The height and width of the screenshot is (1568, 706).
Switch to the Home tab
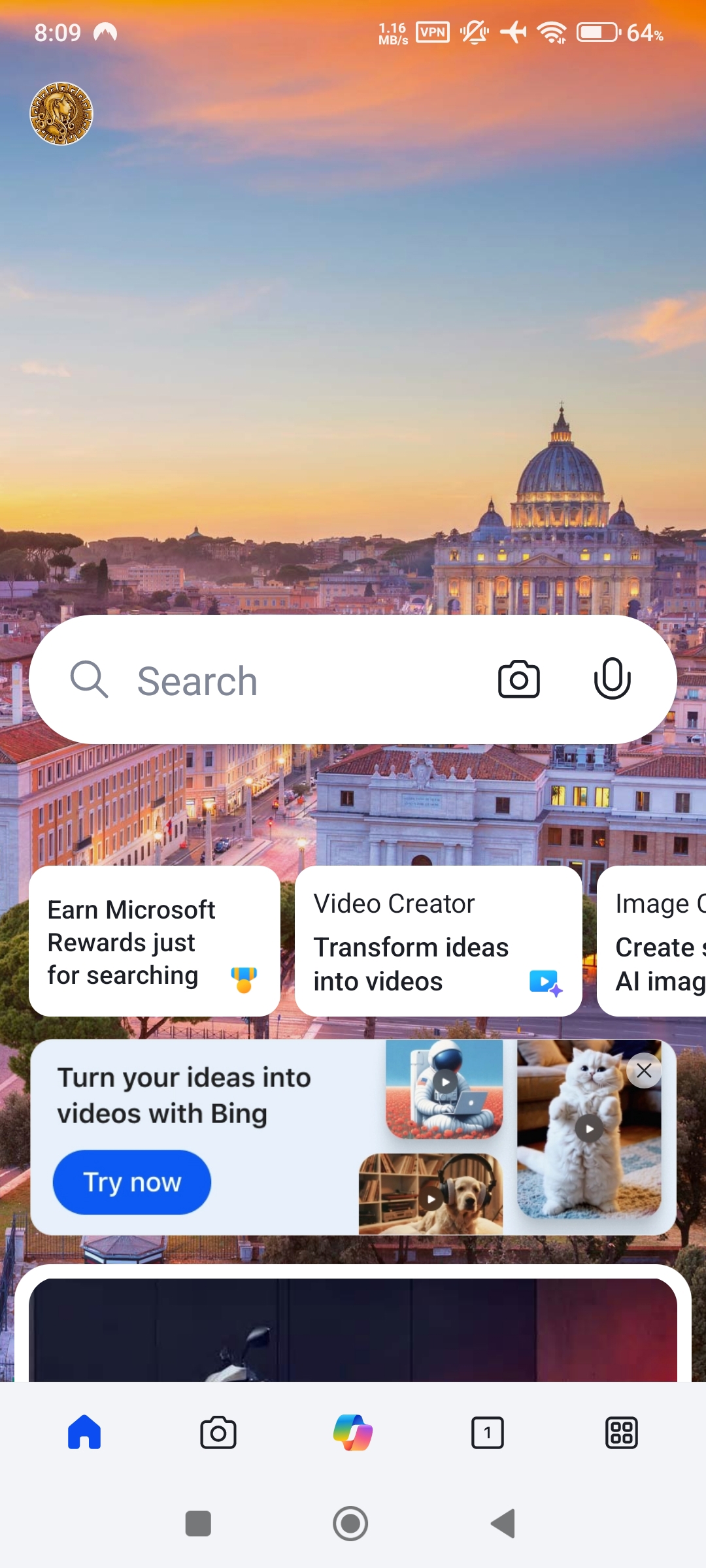(x=84, y=1433)
